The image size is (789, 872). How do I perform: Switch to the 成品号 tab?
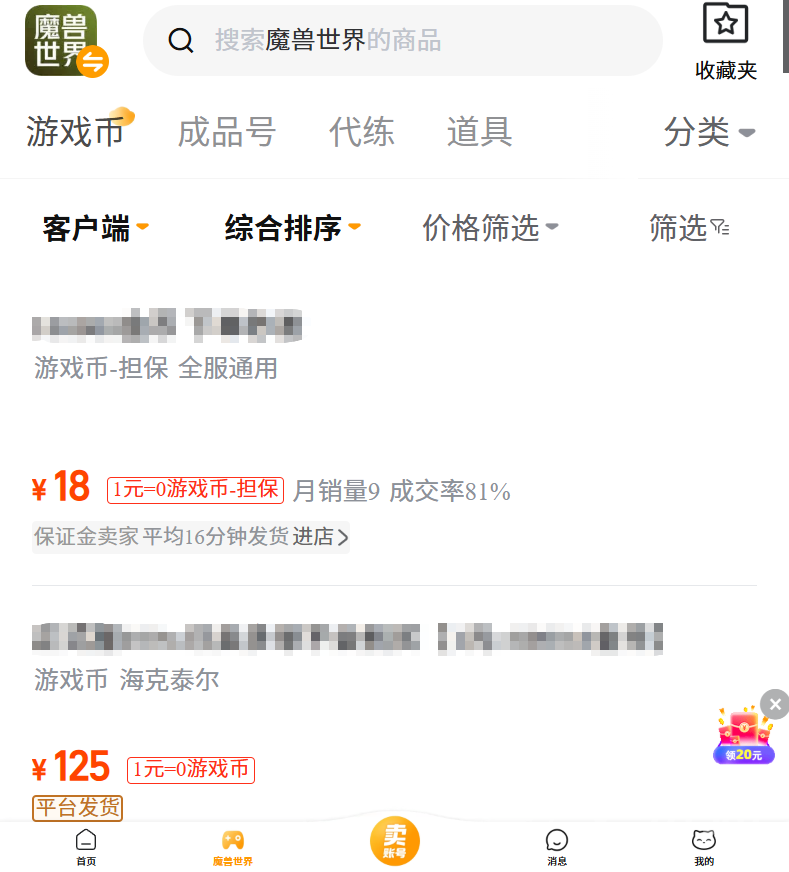pos(226,132)
